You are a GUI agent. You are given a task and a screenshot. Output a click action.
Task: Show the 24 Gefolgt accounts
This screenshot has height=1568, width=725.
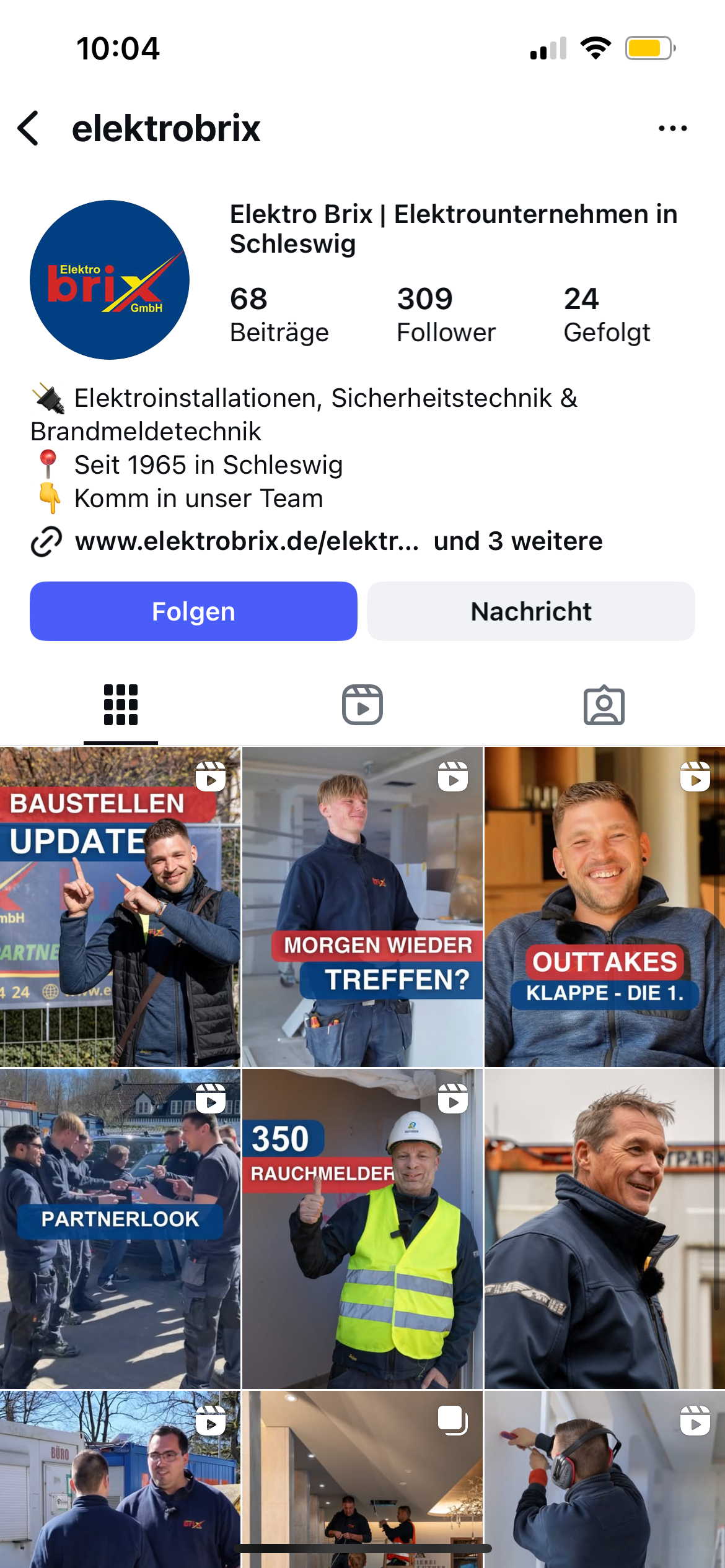pos(606,315)
